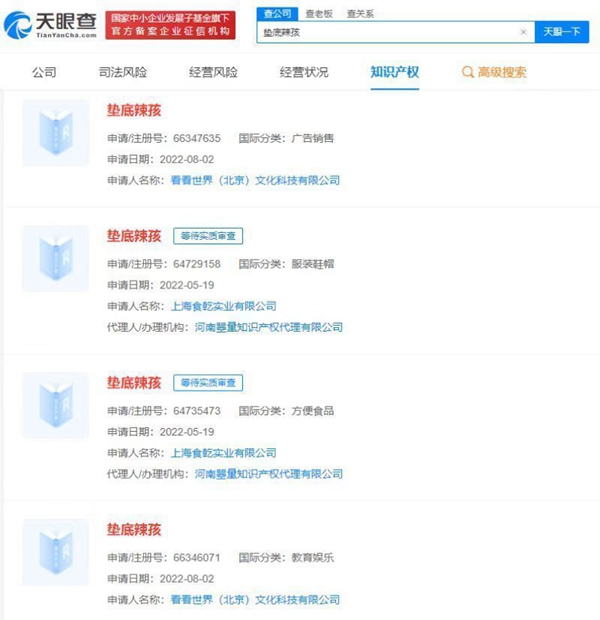The width and height of the screenshot is (600, 620).
Task: Open the 司法风险 tab
Action: coord(123,72)
